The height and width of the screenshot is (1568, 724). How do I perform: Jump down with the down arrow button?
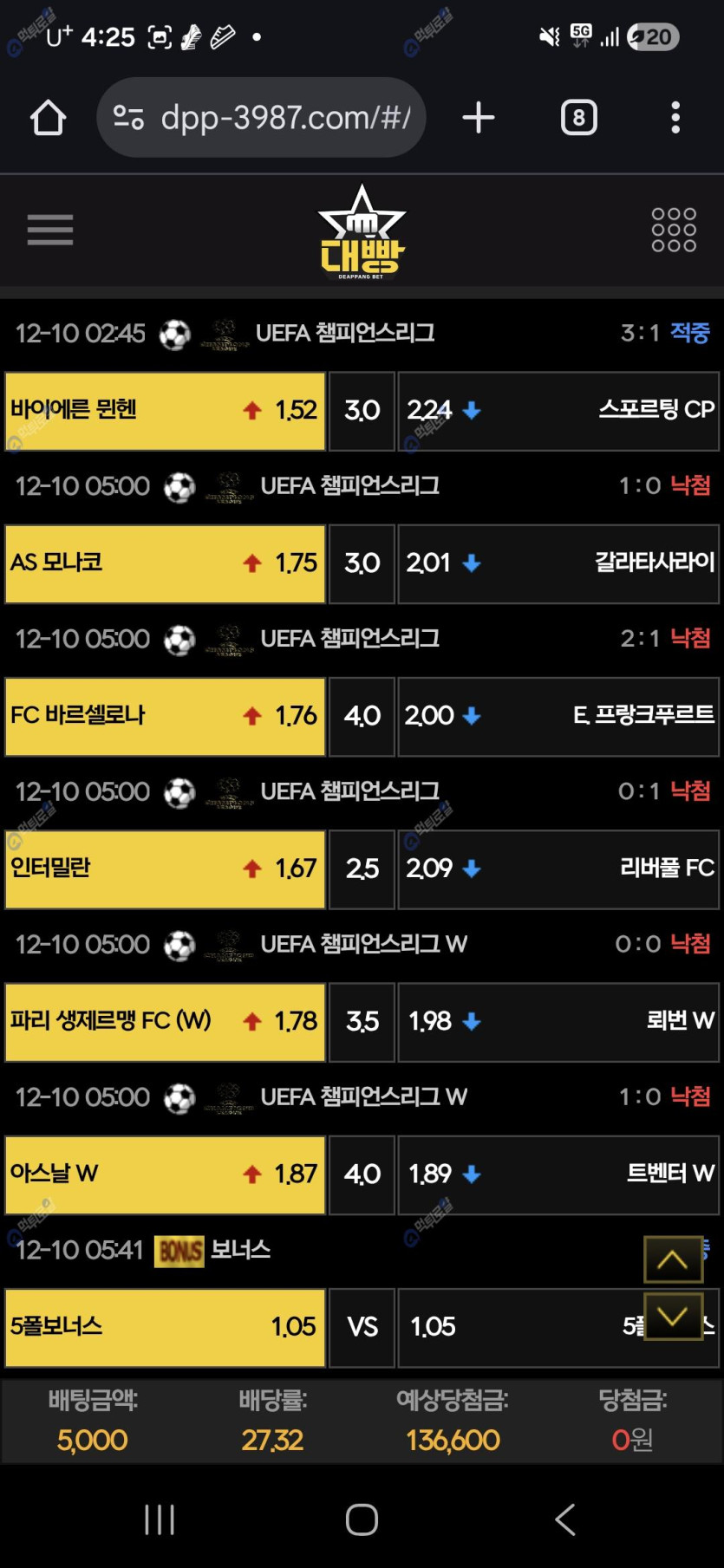(x=673, y=1316)
